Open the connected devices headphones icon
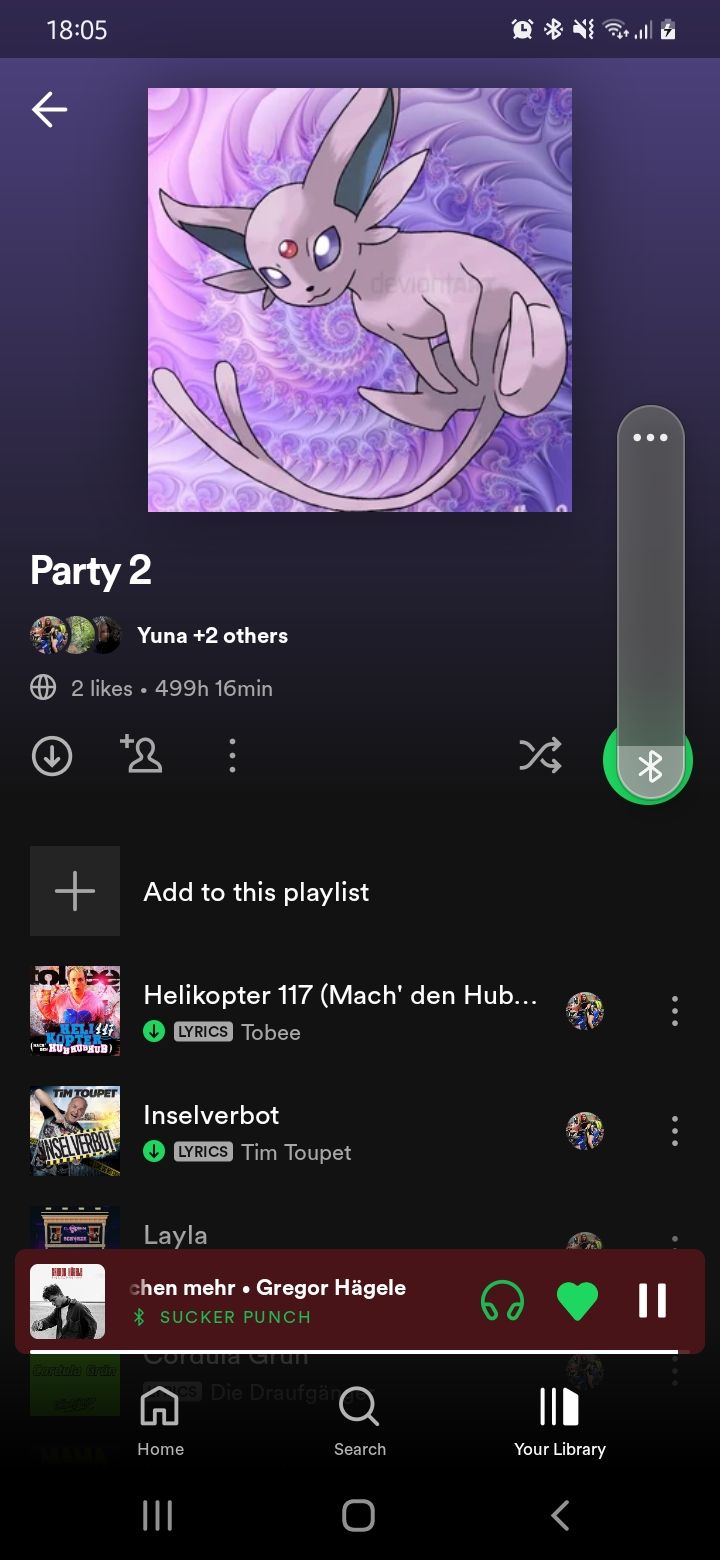 coord(502,1301)
